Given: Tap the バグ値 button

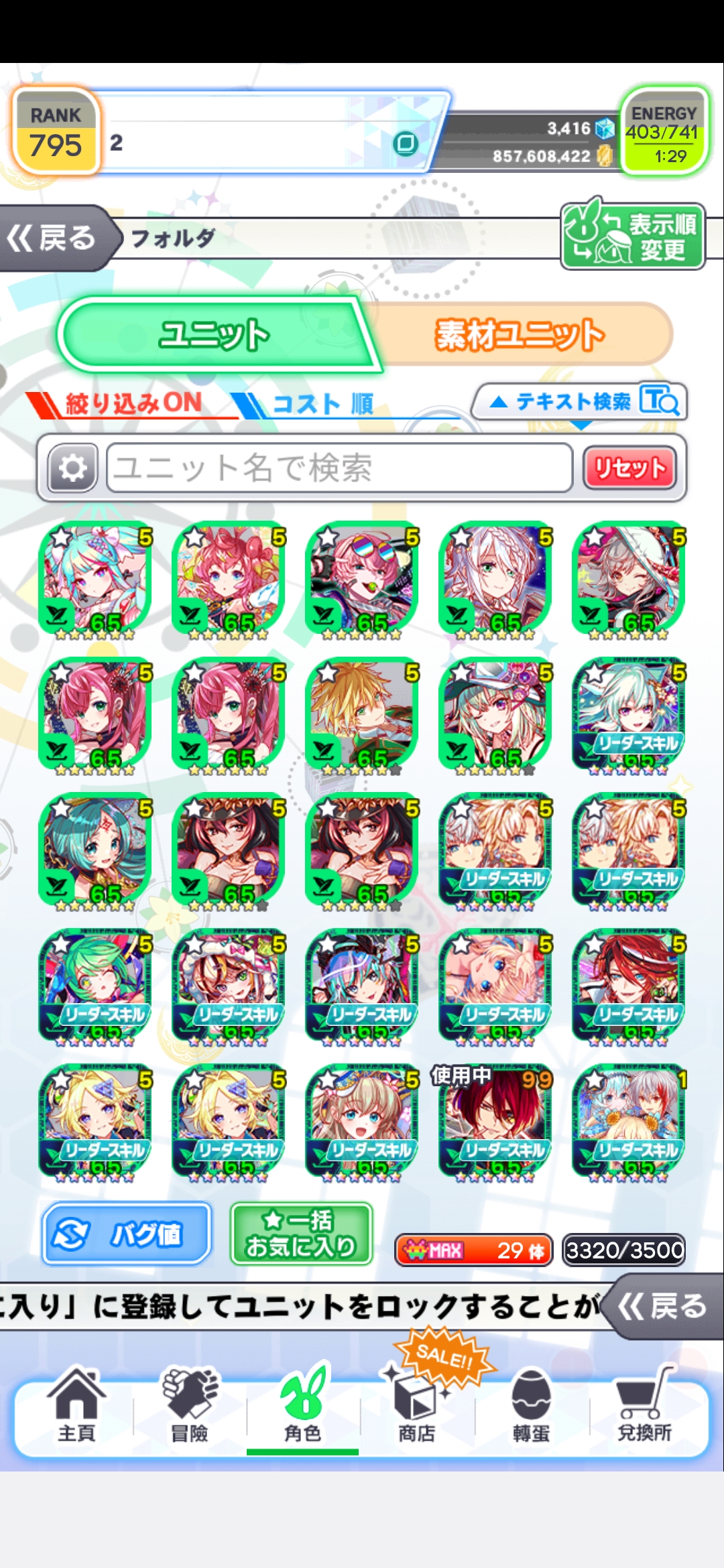Looking at the screenshot, I should pos(127,1234).
